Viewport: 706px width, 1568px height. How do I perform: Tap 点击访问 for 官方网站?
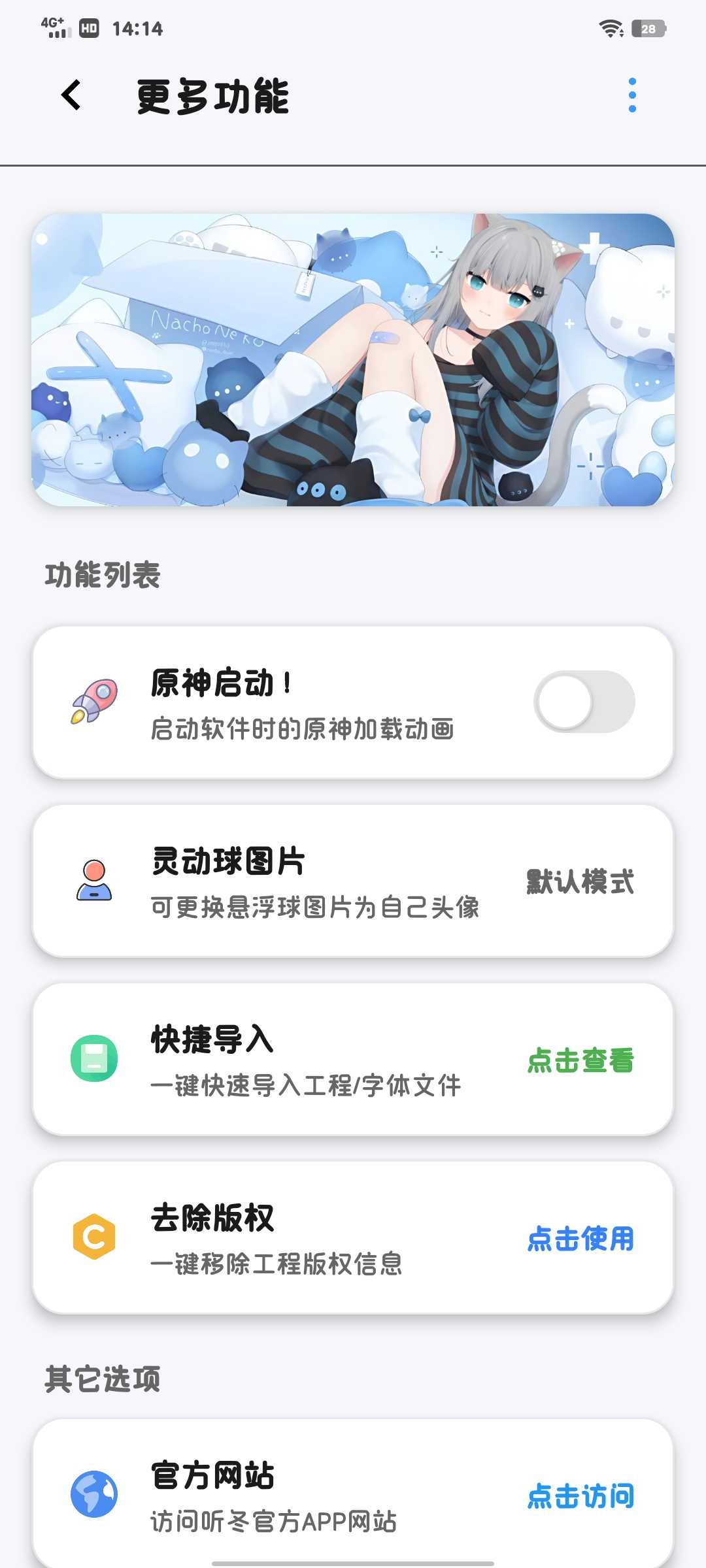tap(580, 1495)
